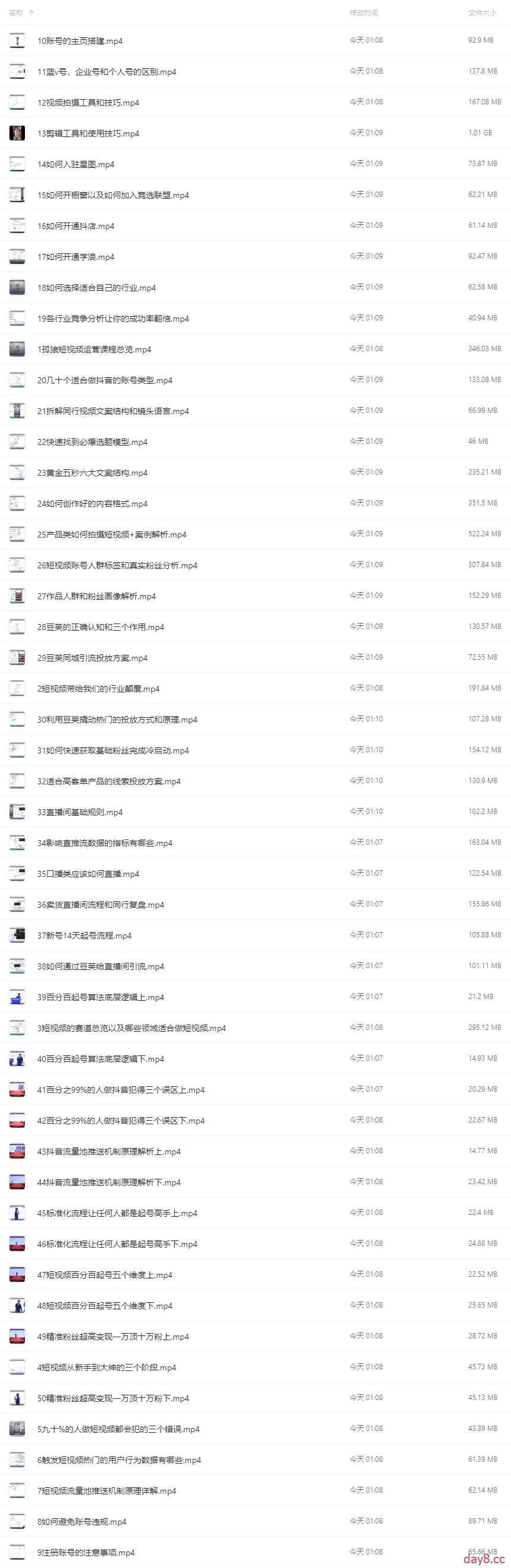Play 35口播类应该如何直播.mp4
Image resolution: width=511 pixels, height=1568 pixels.
pos(88,874)
